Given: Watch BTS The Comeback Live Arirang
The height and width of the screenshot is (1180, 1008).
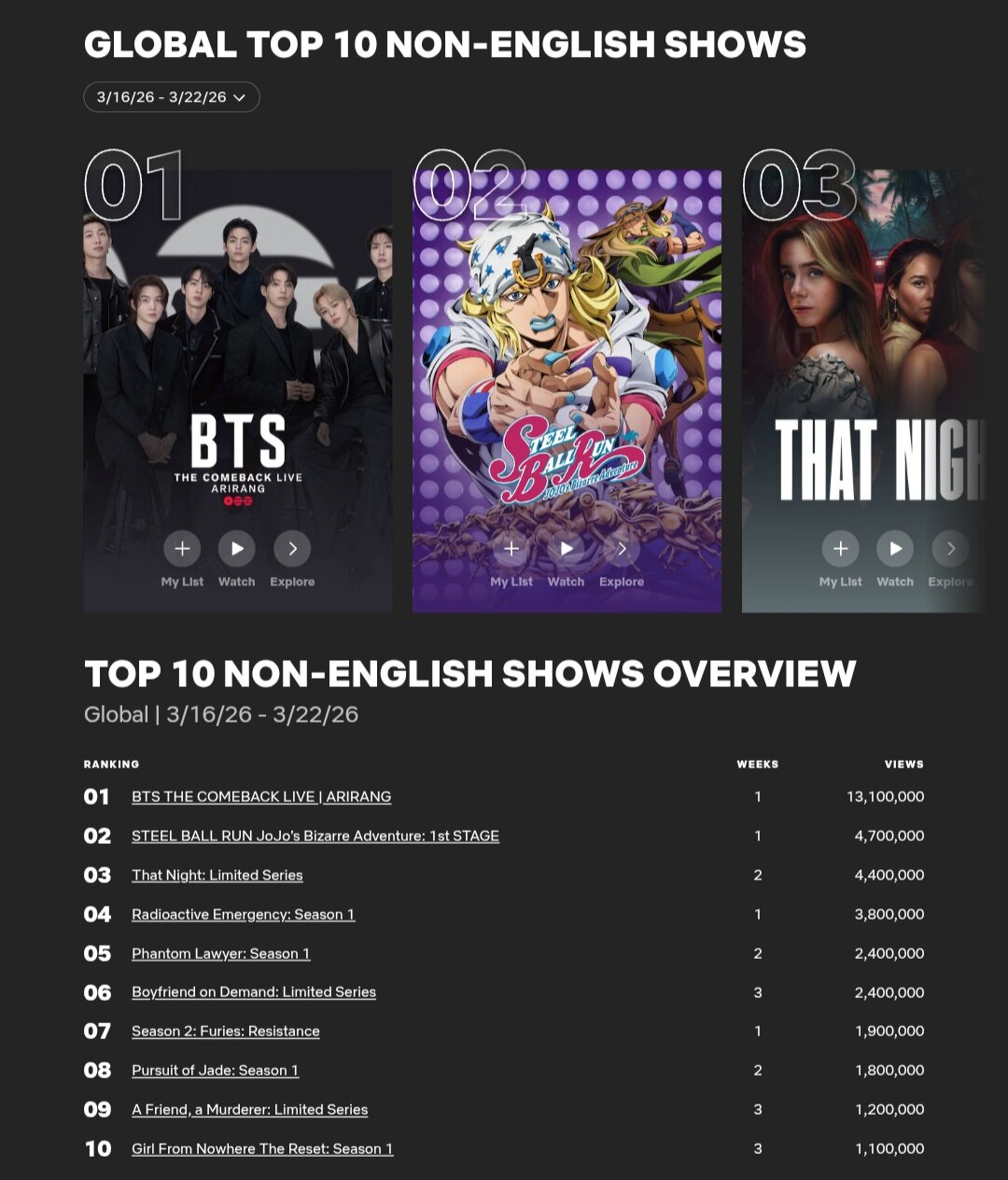Looking at the screenshot, I should [237, 549].
